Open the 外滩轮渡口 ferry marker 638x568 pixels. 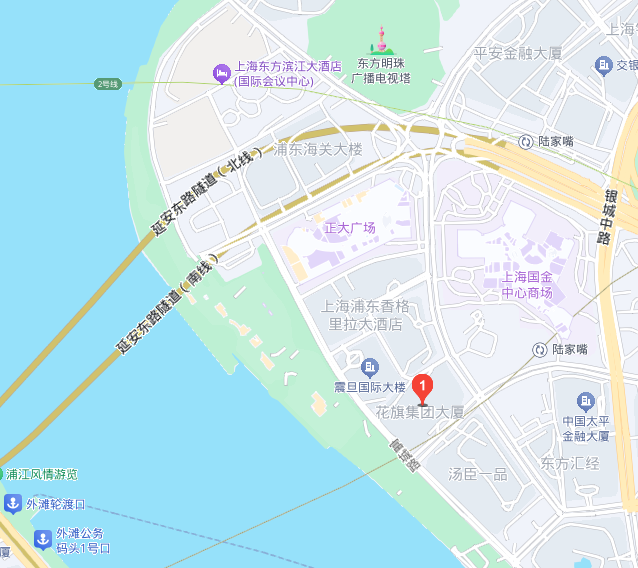pos(12,503)
